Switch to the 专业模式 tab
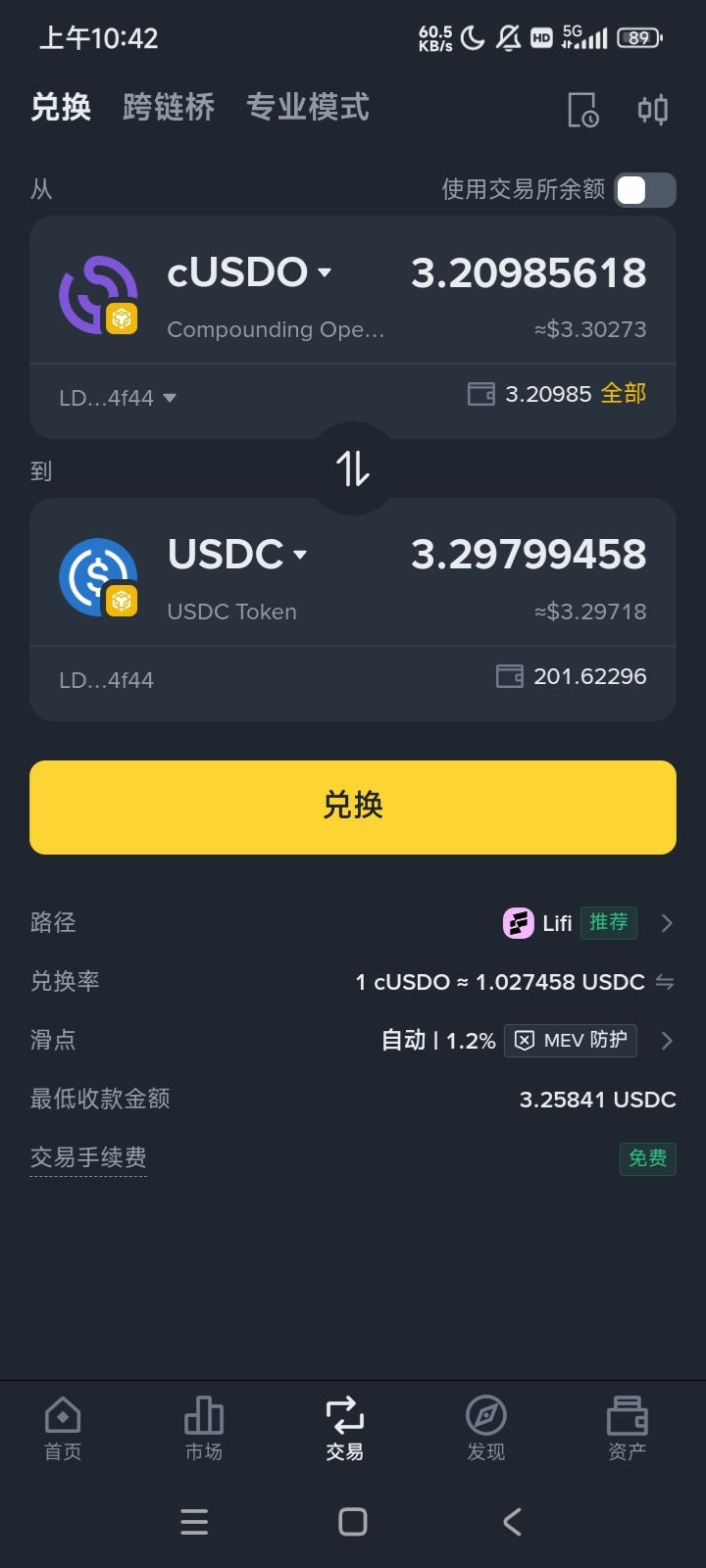The width and height of the screenshot is (706, 1568). pyautogui.click(x=308, y=107)
